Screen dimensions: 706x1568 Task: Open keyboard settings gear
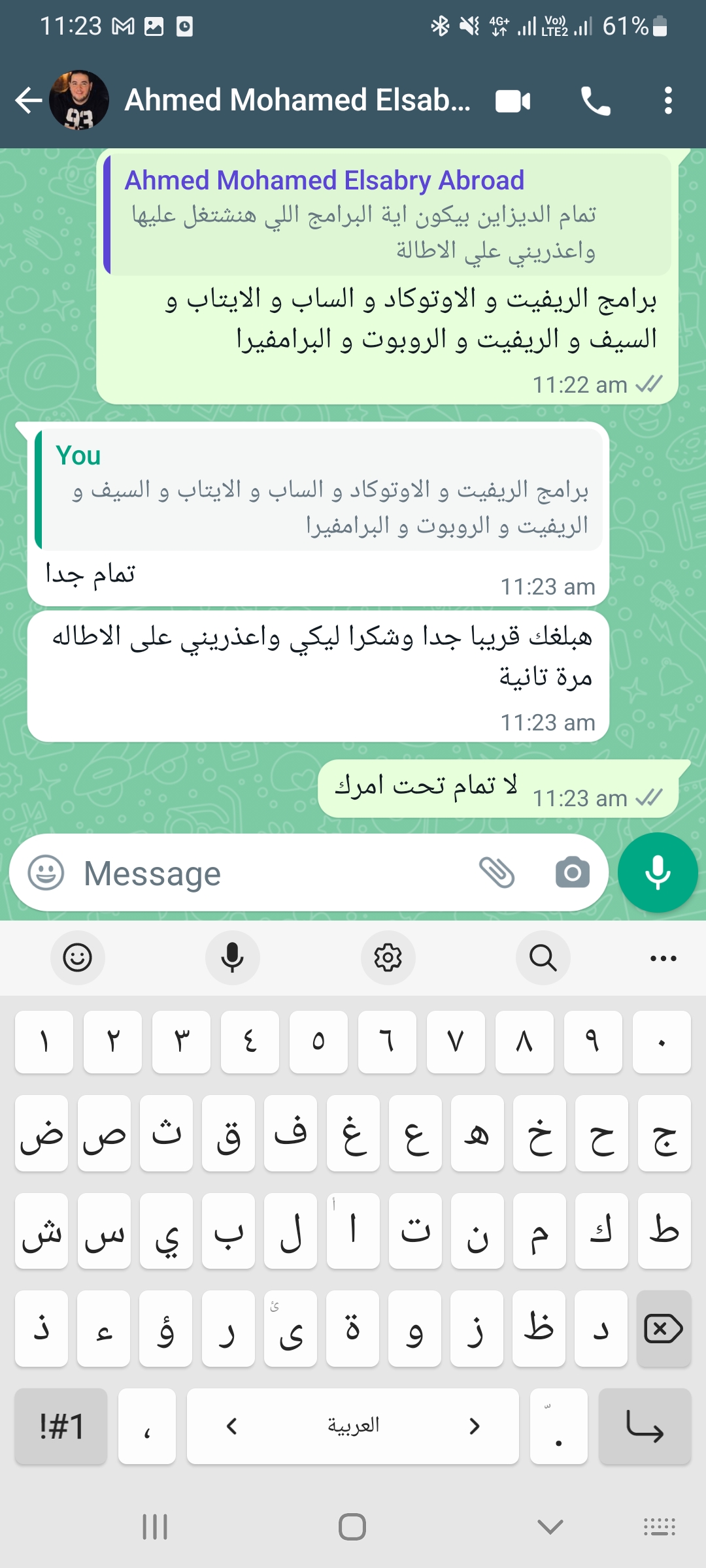coord(388,958)
